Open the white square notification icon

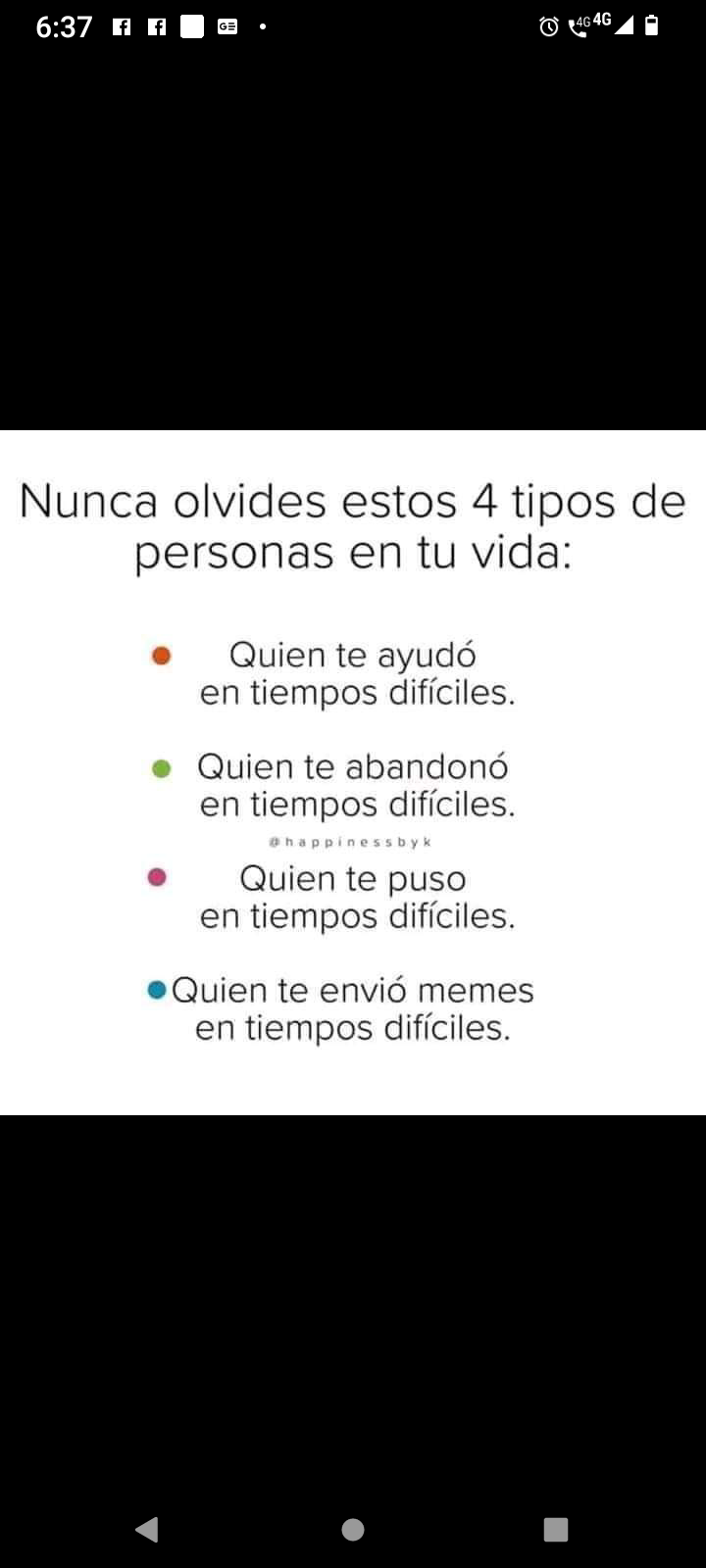click(x=192, y=26)
